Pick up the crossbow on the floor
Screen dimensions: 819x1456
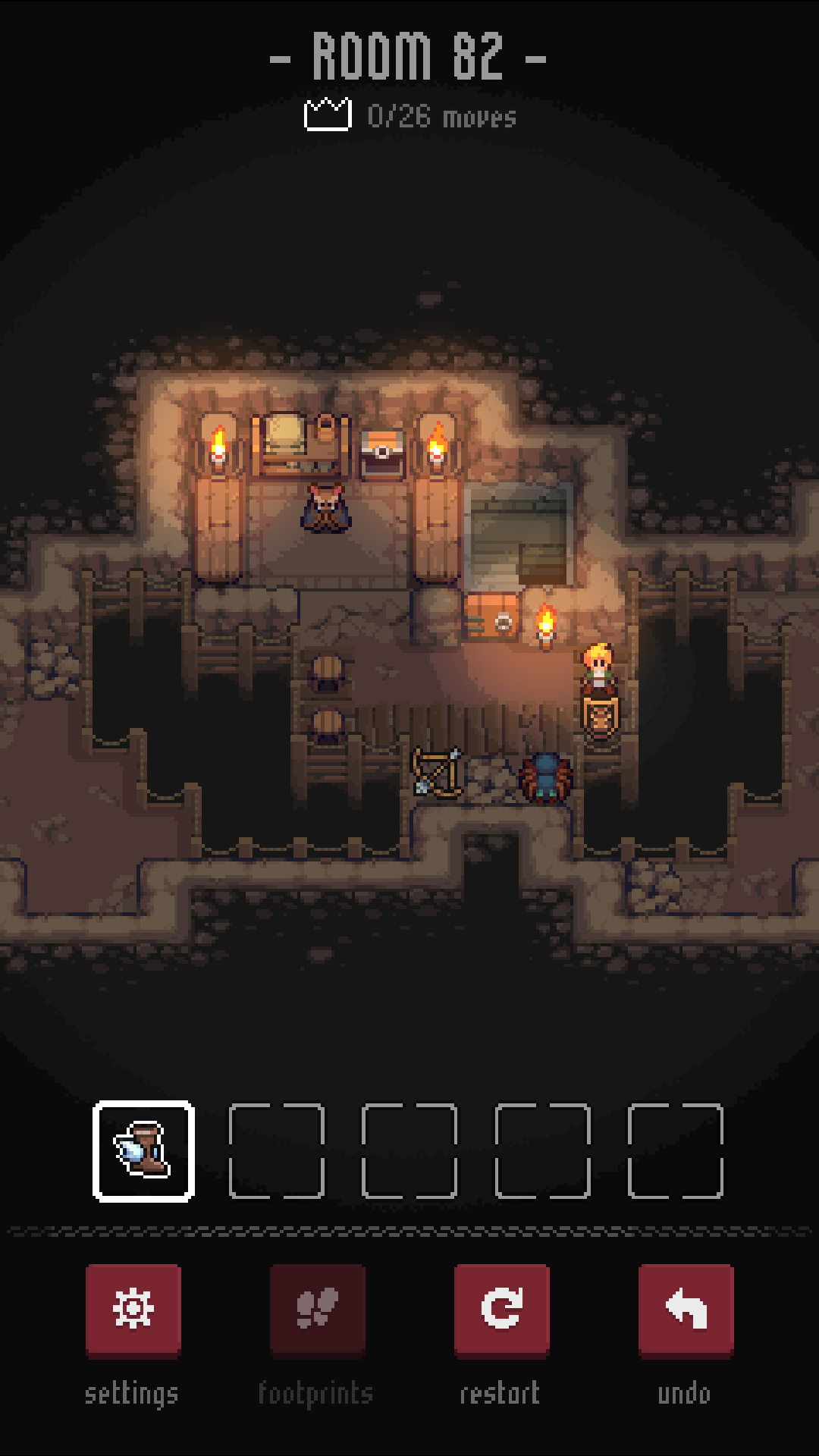435,770
